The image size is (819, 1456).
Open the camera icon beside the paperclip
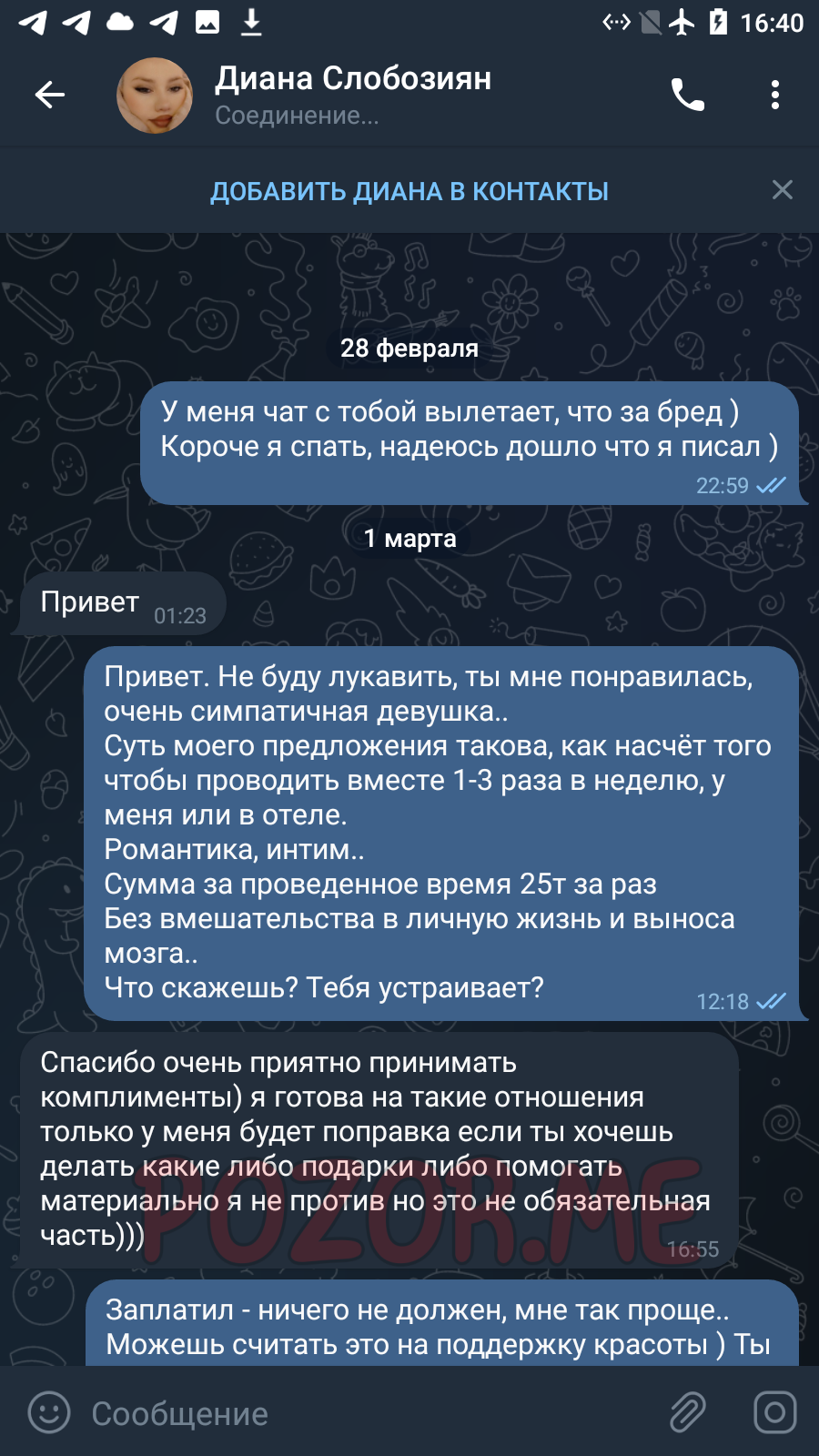[775, 1413]
